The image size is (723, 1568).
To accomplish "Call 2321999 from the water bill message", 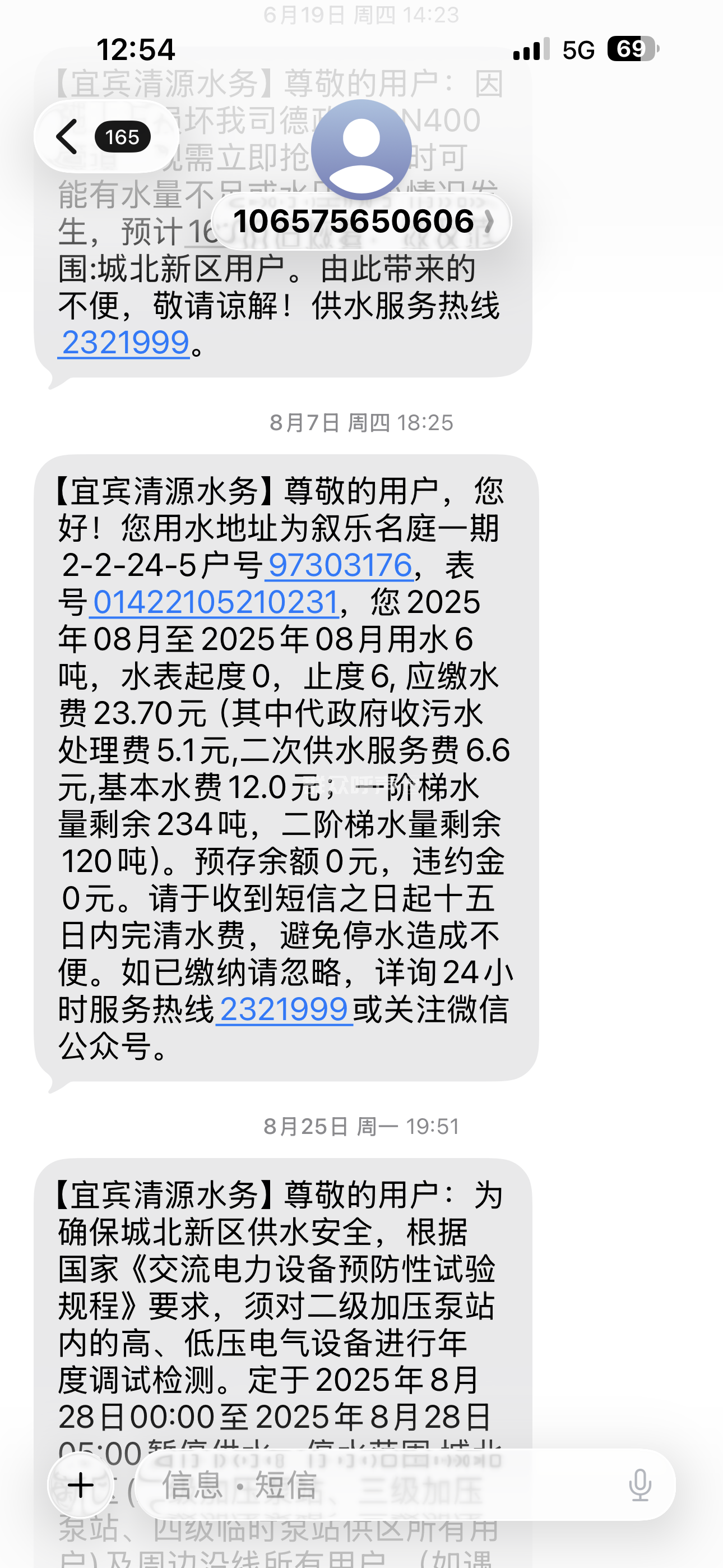I will tap(284, 1009).
